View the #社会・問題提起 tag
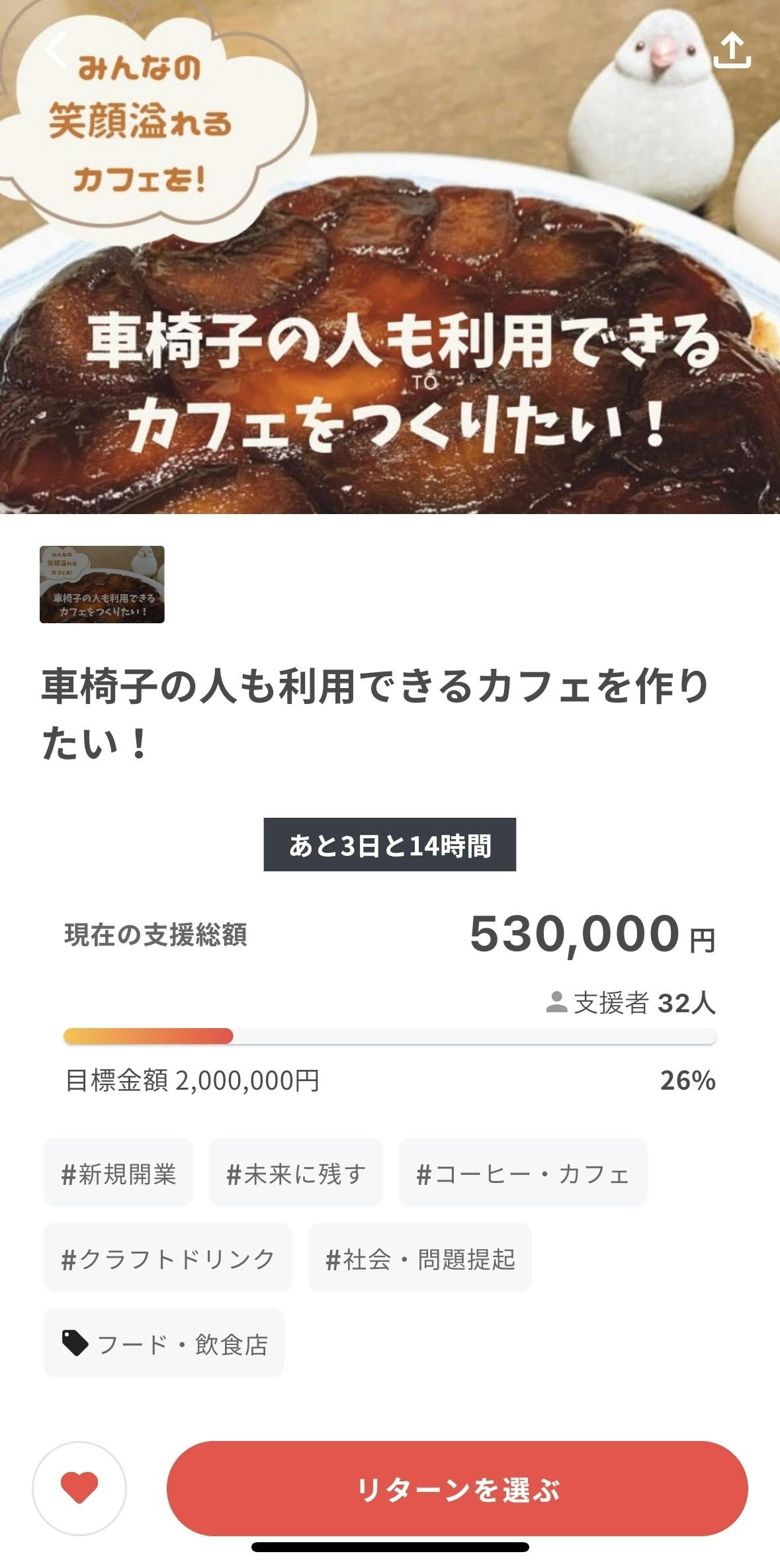This screenshot has height=1568, width=780. point(420,1259)
